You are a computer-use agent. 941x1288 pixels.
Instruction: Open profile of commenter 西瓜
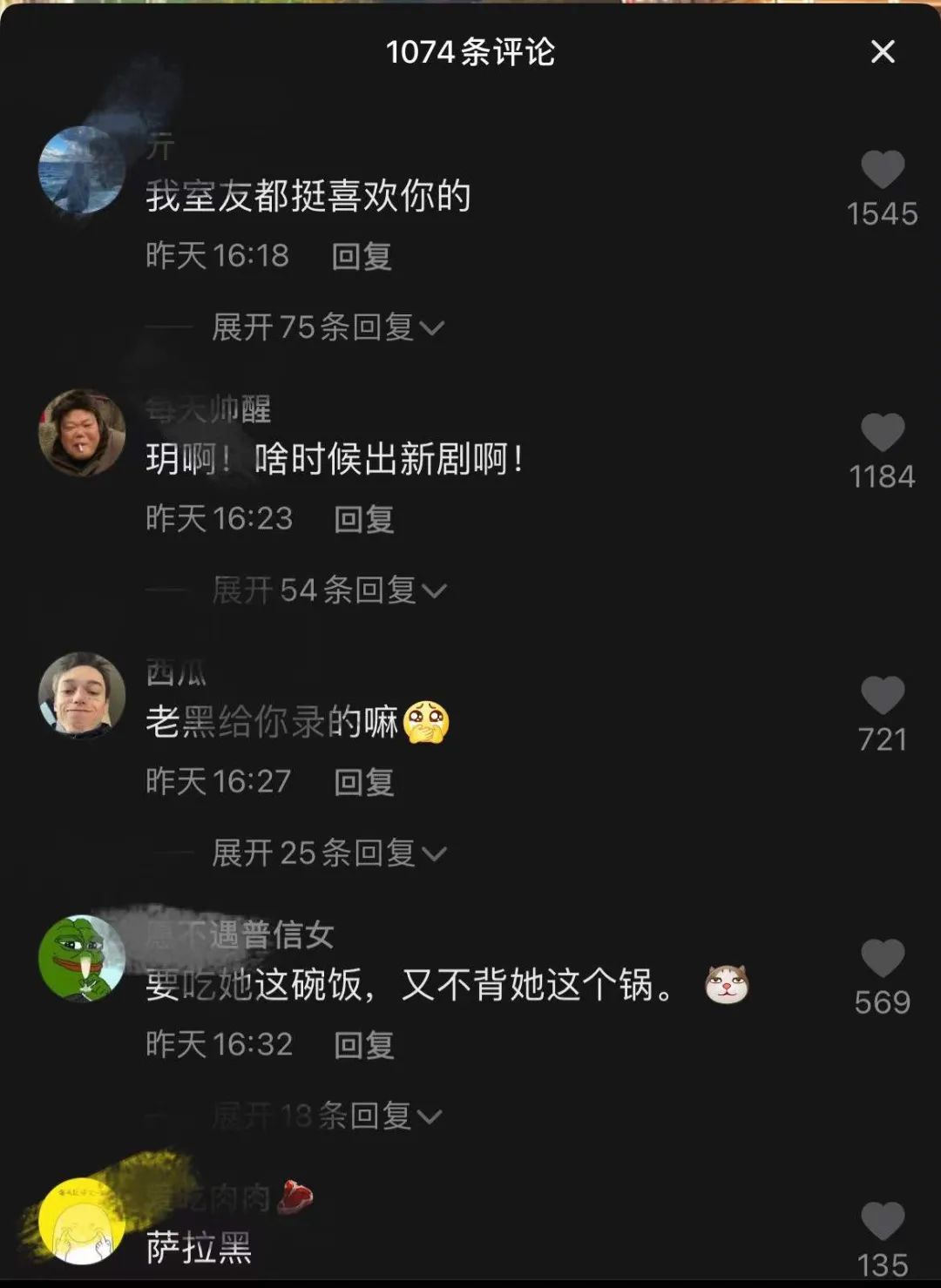83,695
